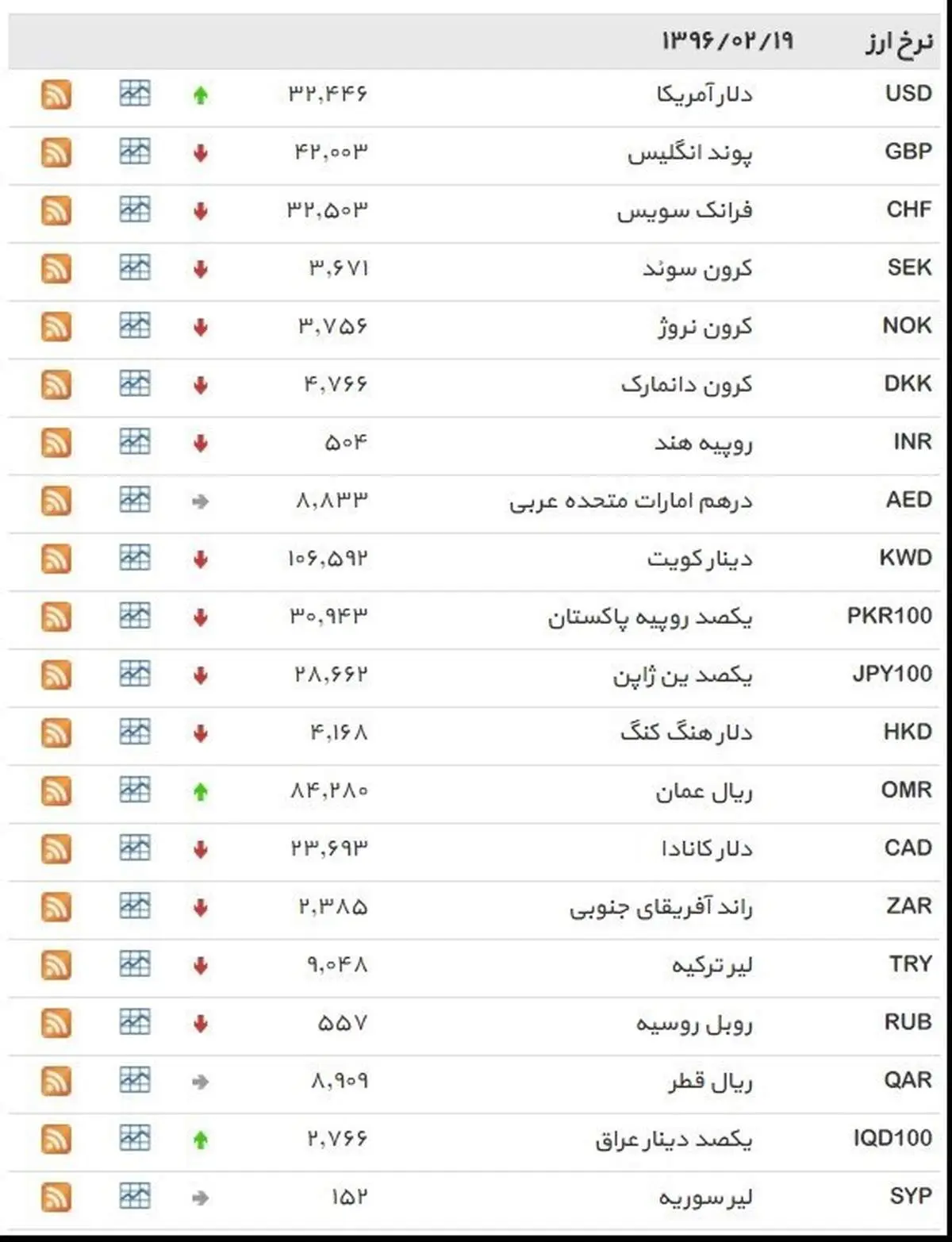Open the RSS feed for OMR
Viewport: 952px width, 1242px height.
(x=56, y=790)
